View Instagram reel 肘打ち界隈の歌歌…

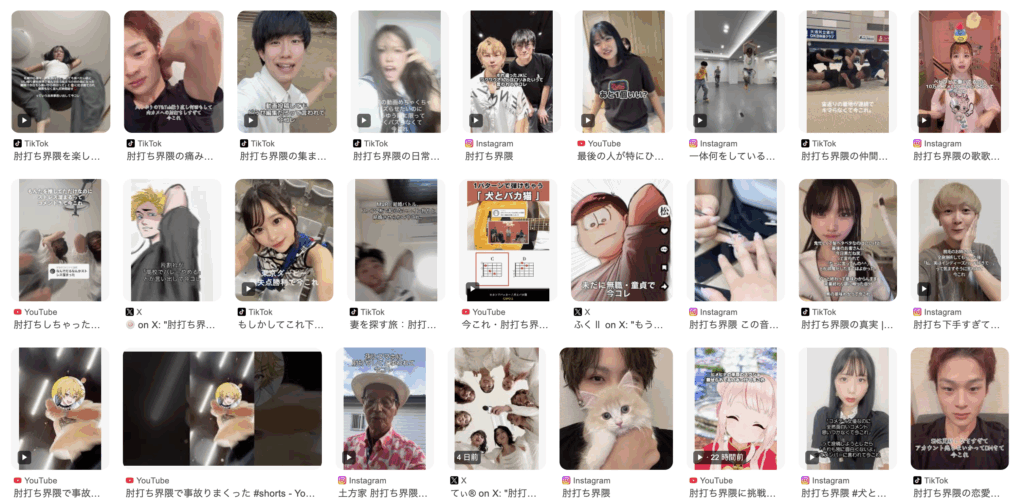960,72
